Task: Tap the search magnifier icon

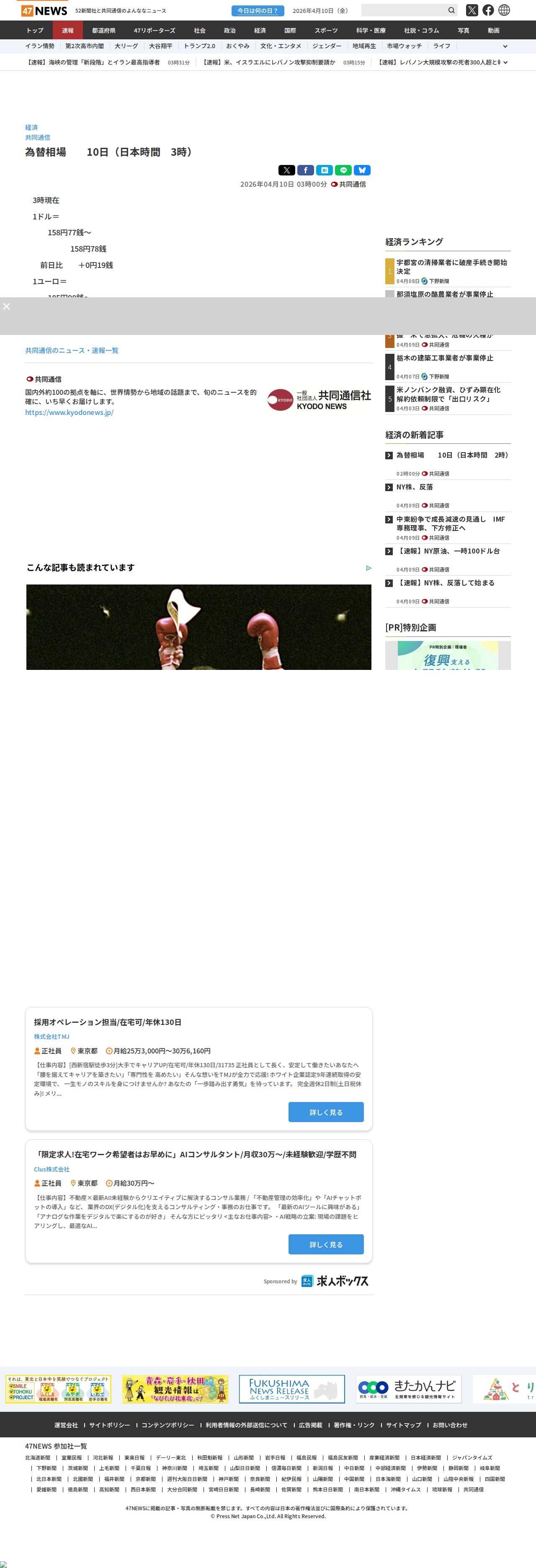Action: (x=451, y=10)
